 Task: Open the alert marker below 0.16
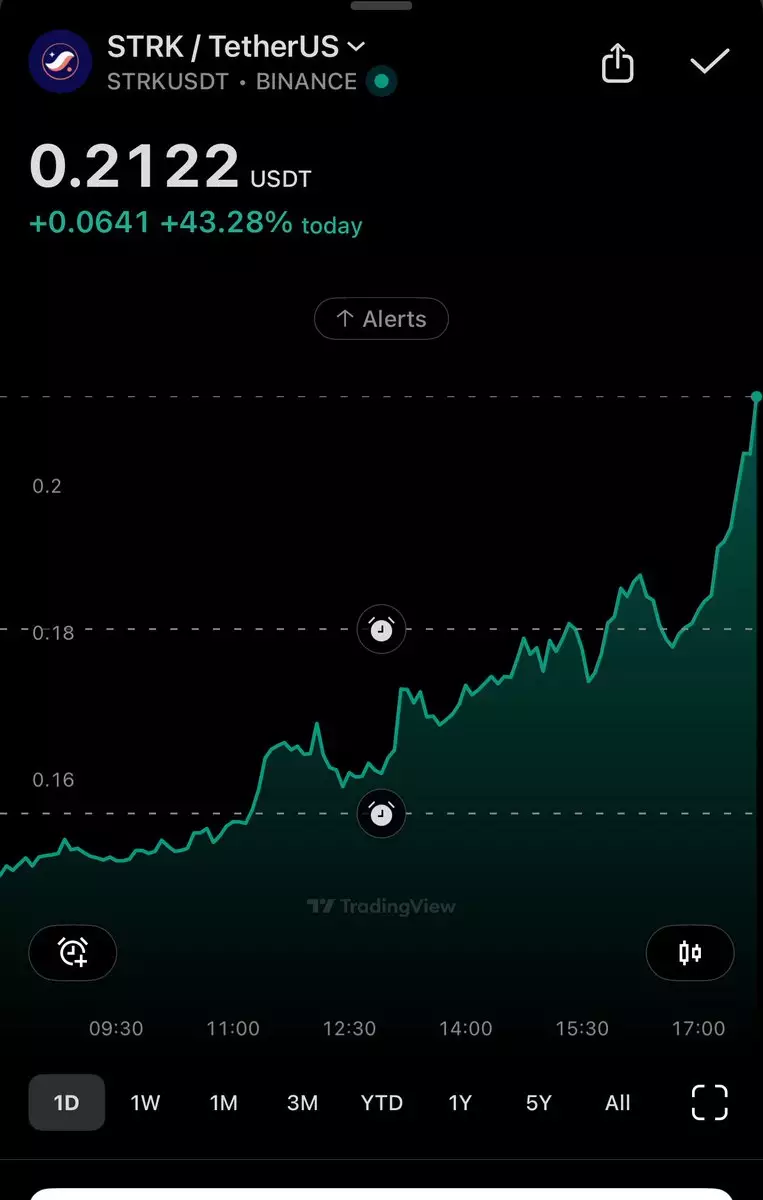381,813
